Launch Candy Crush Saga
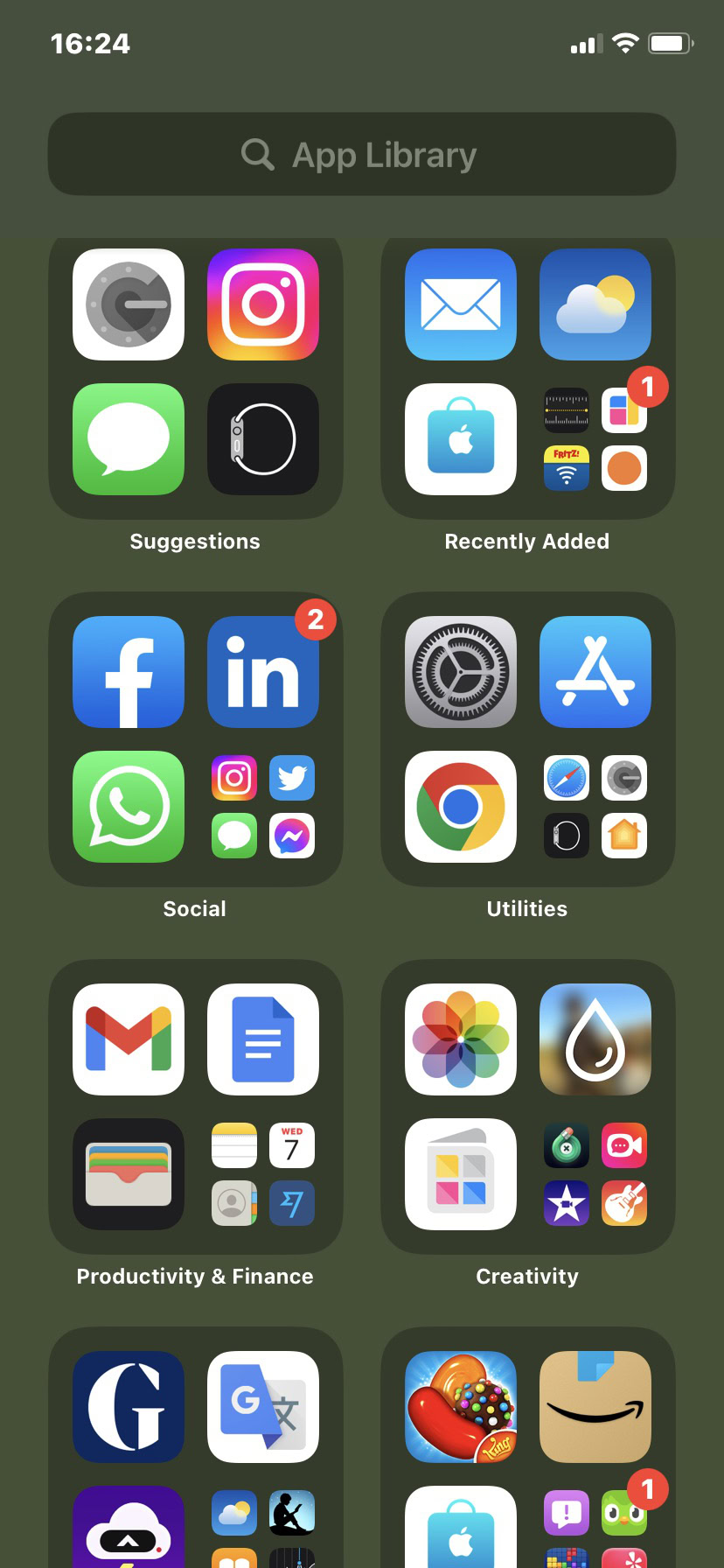This screenshot has width=724, height=1568. (x=461, y=1407)
